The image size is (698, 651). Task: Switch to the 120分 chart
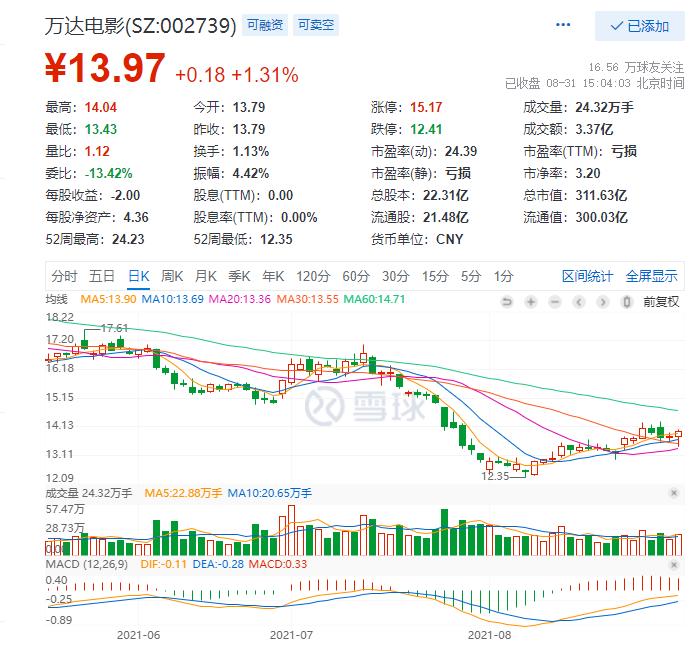click(313, 276)
